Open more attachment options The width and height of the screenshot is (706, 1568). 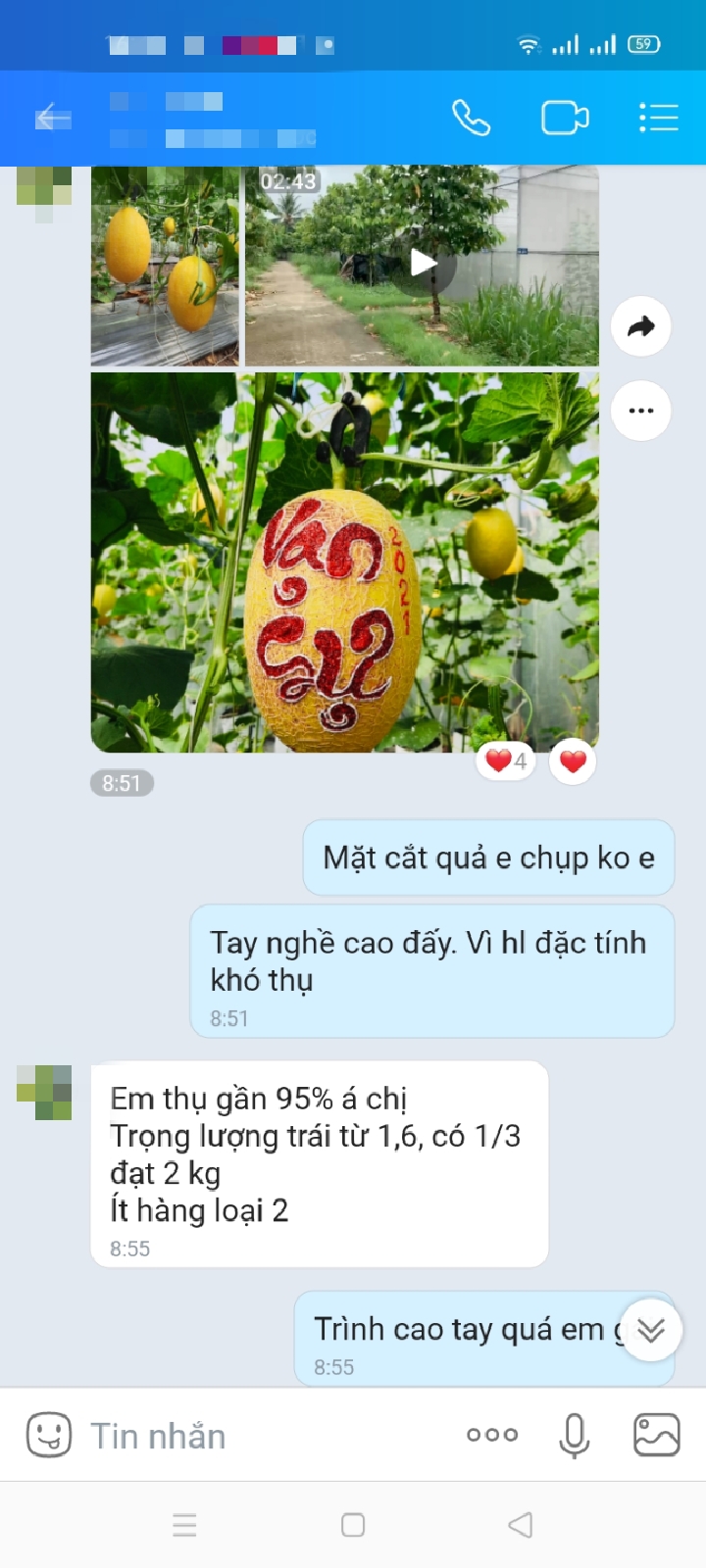(492, 1436)
